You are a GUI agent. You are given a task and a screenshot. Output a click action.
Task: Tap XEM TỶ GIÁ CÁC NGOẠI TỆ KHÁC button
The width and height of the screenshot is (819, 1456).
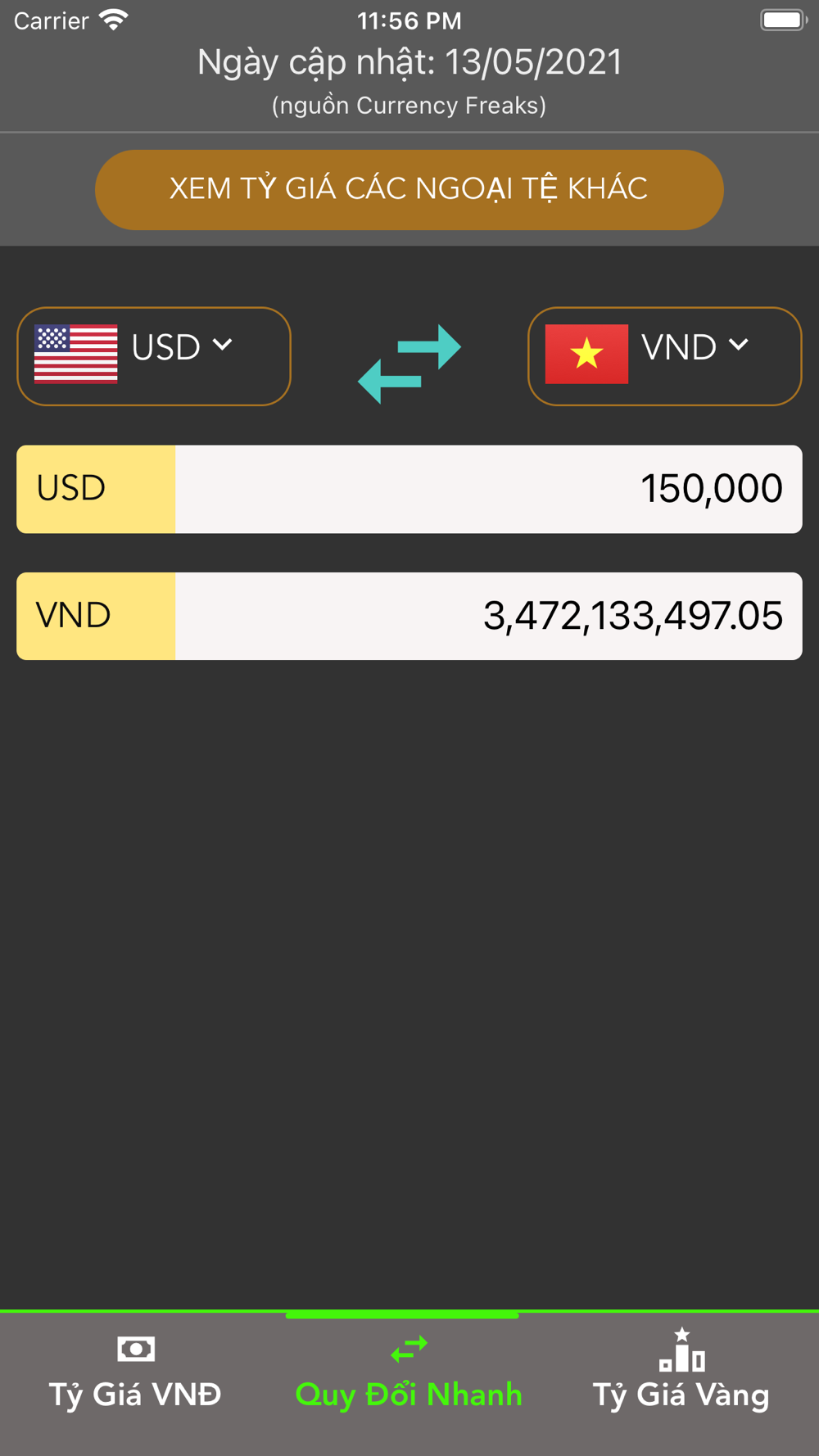coord(409,189)
